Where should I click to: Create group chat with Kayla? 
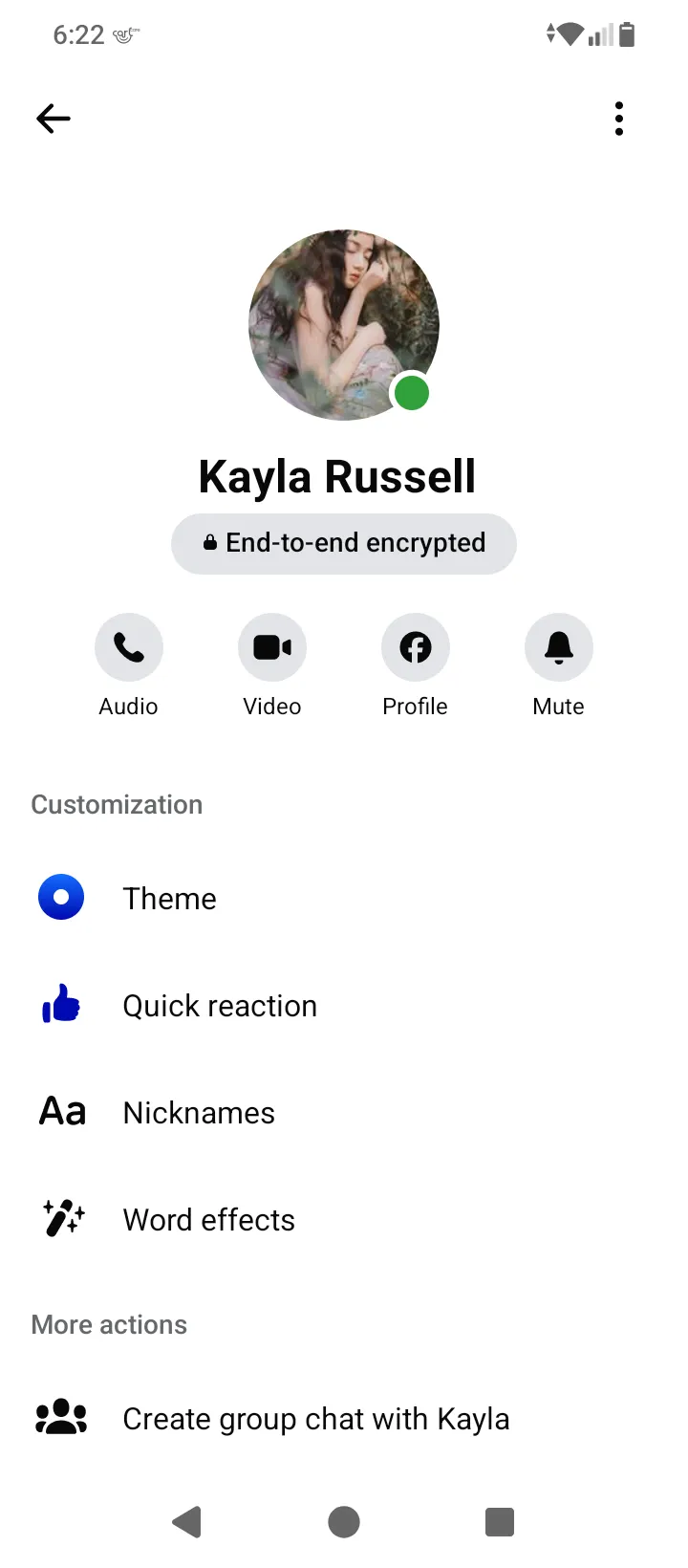coord(315,1419)
